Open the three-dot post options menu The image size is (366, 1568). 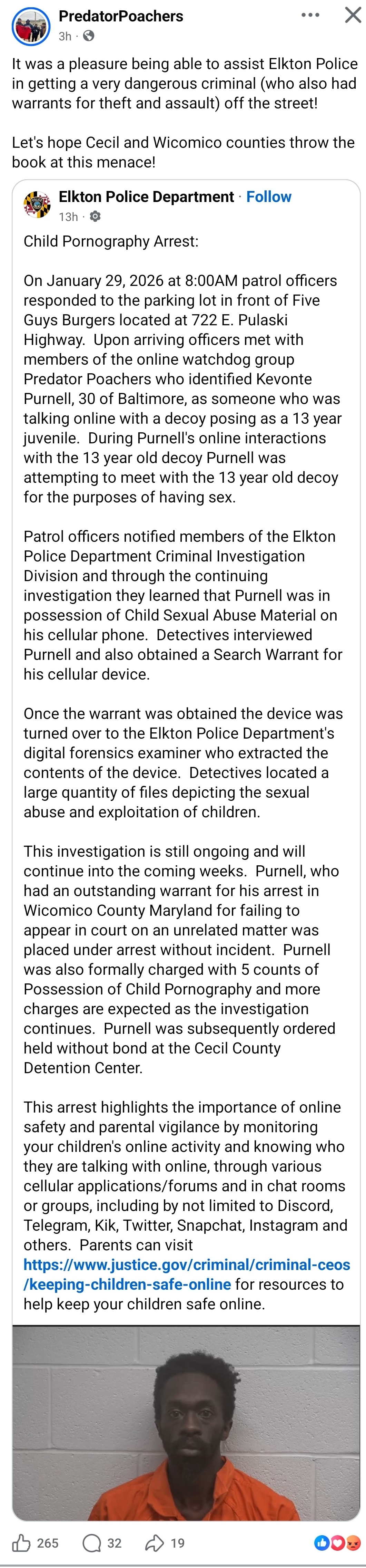pos(310,15)
